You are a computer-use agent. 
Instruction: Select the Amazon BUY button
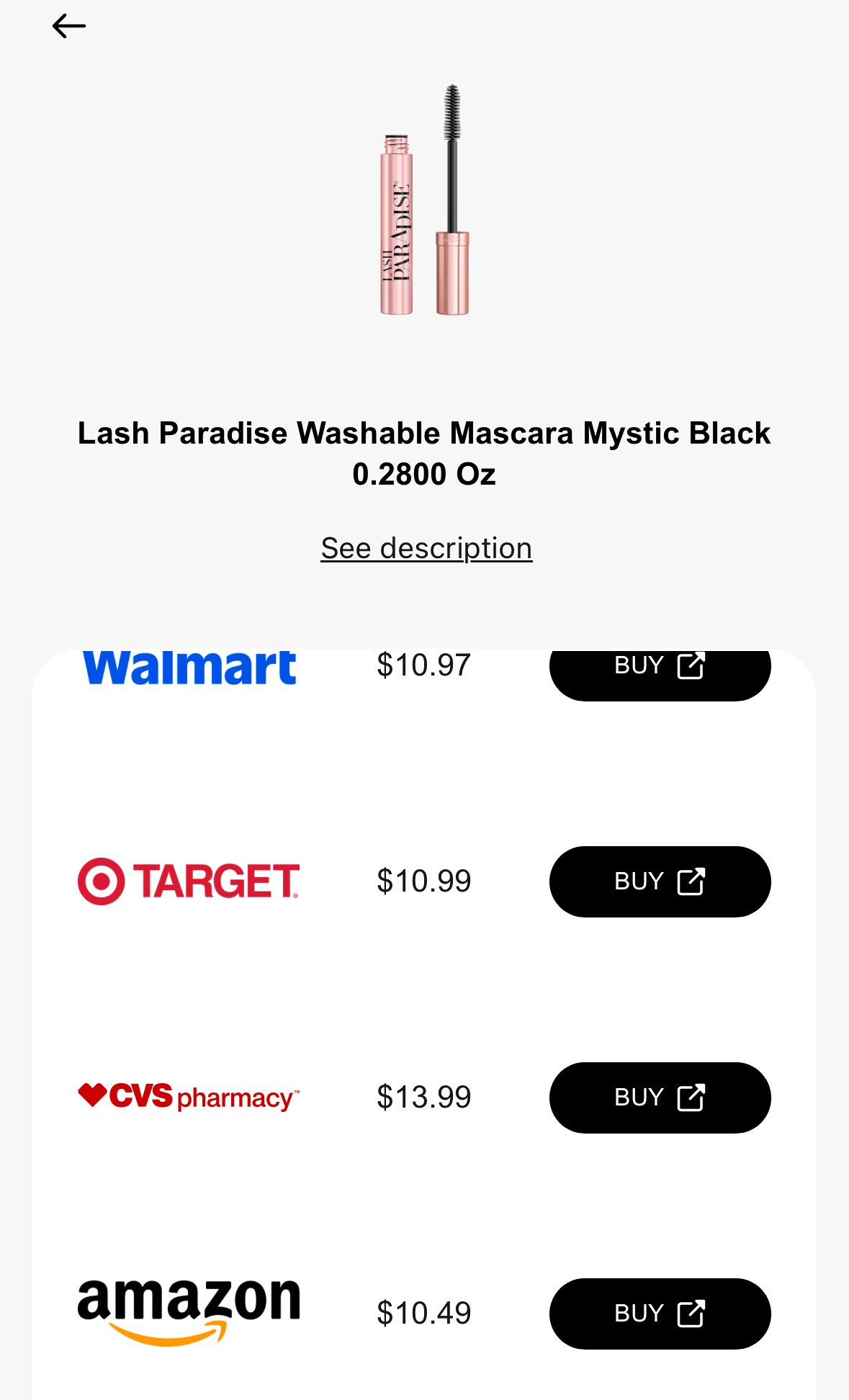point(660,1313)
